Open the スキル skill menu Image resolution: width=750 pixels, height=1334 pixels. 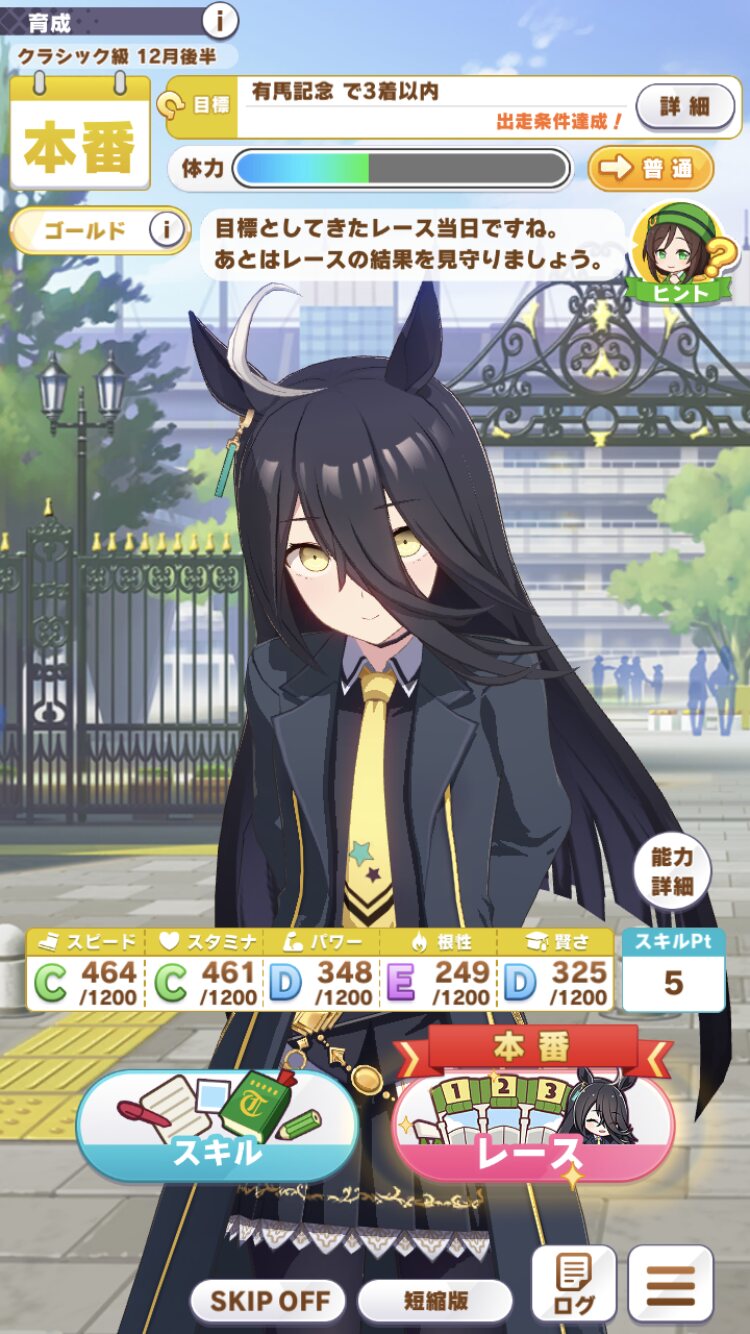pyautogui.click(x=217, y=1123)
